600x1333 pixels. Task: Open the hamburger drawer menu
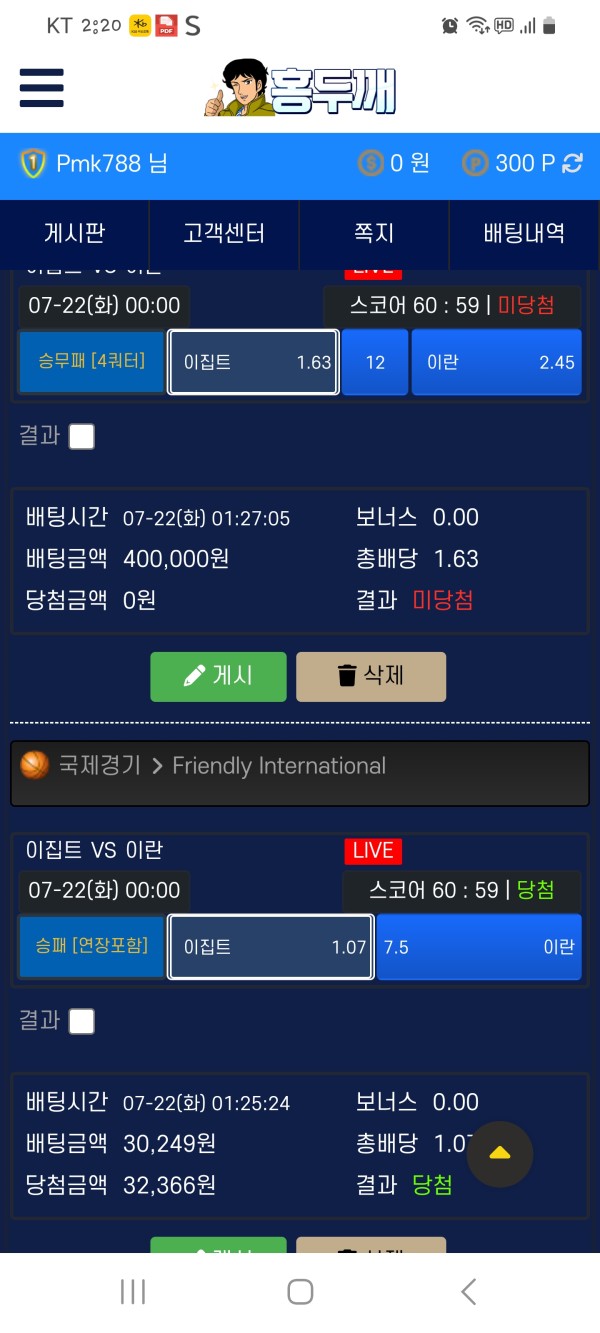[x=41, y=88]
